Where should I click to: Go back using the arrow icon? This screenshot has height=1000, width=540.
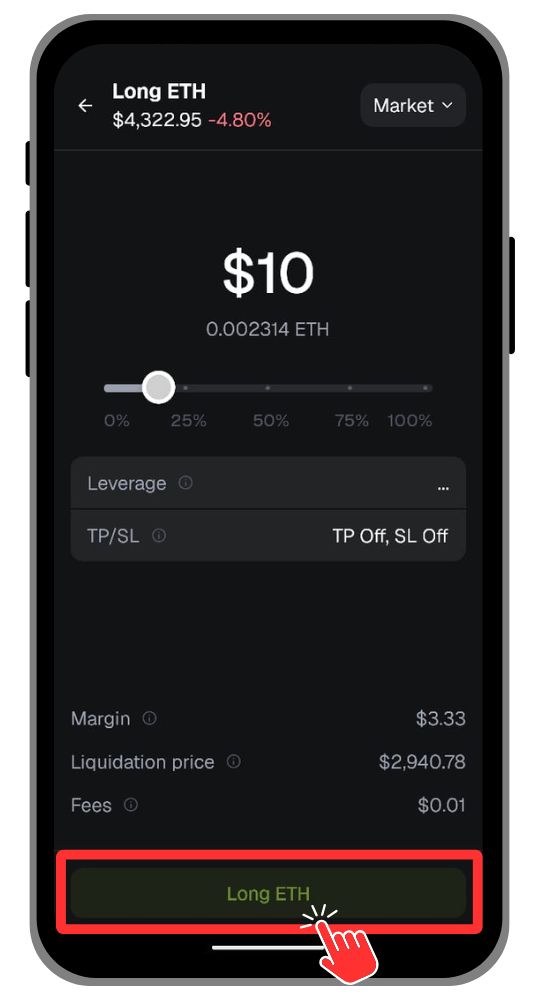[85, 106]
